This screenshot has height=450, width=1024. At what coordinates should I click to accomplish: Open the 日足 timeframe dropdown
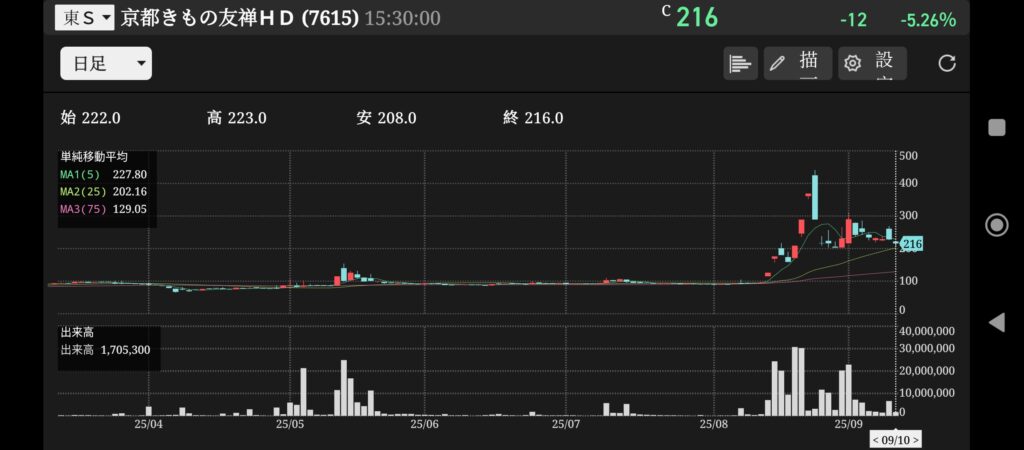tap(106, 64)
